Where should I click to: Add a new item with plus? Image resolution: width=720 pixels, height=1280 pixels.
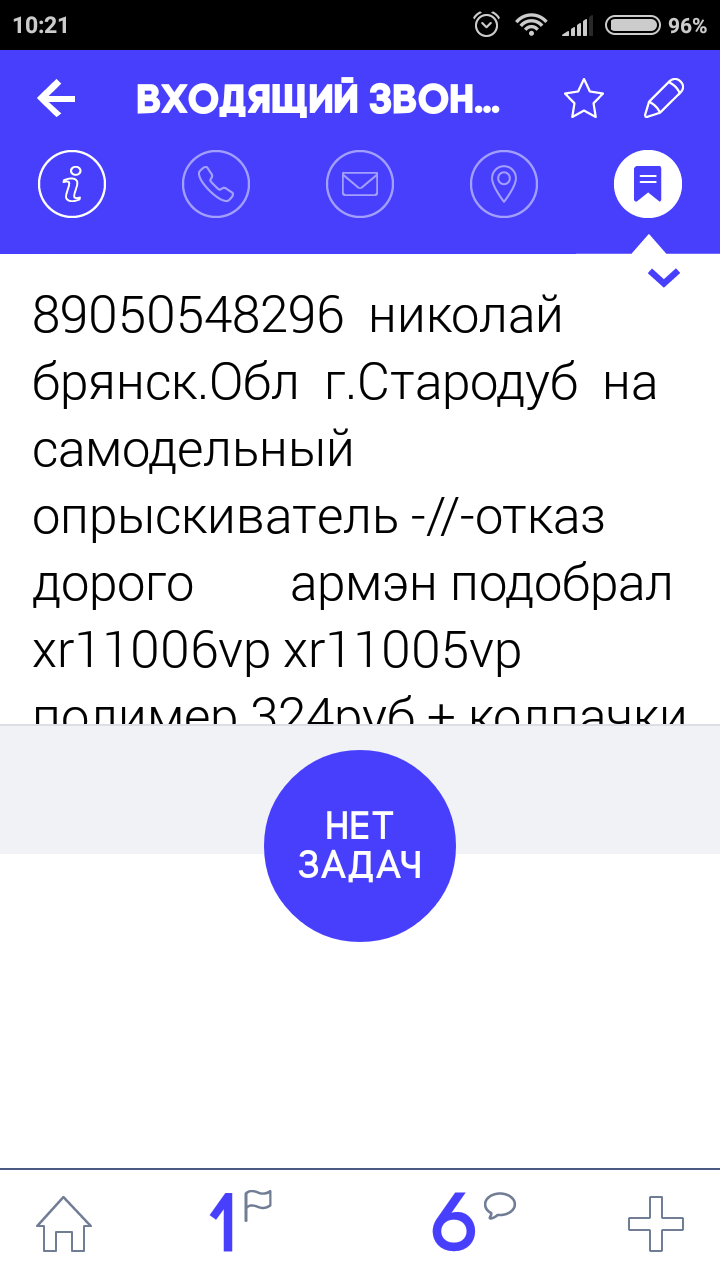click(656, 1223)
